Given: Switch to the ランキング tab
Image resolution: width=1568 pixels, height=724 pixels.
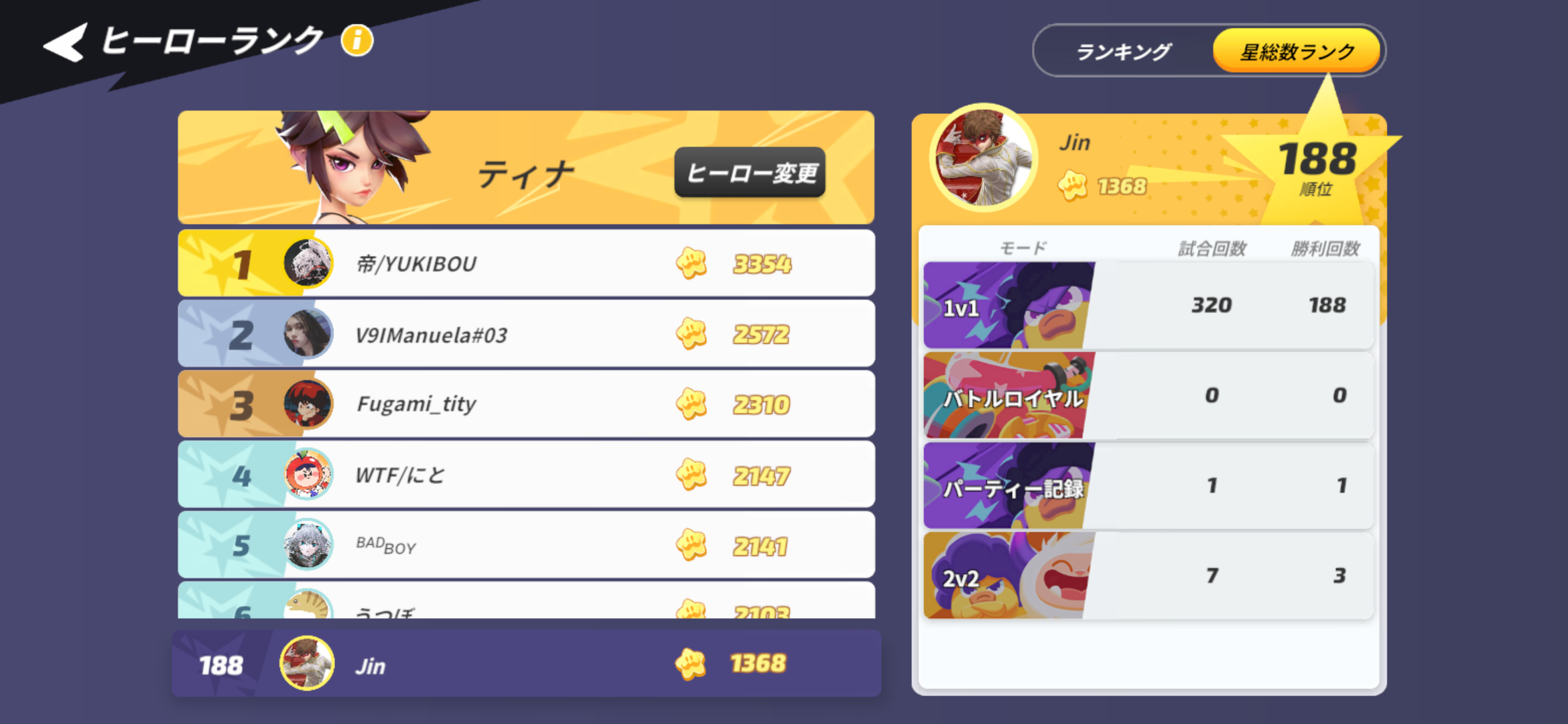Looking at the screenshot, I should click(1123, 52).
